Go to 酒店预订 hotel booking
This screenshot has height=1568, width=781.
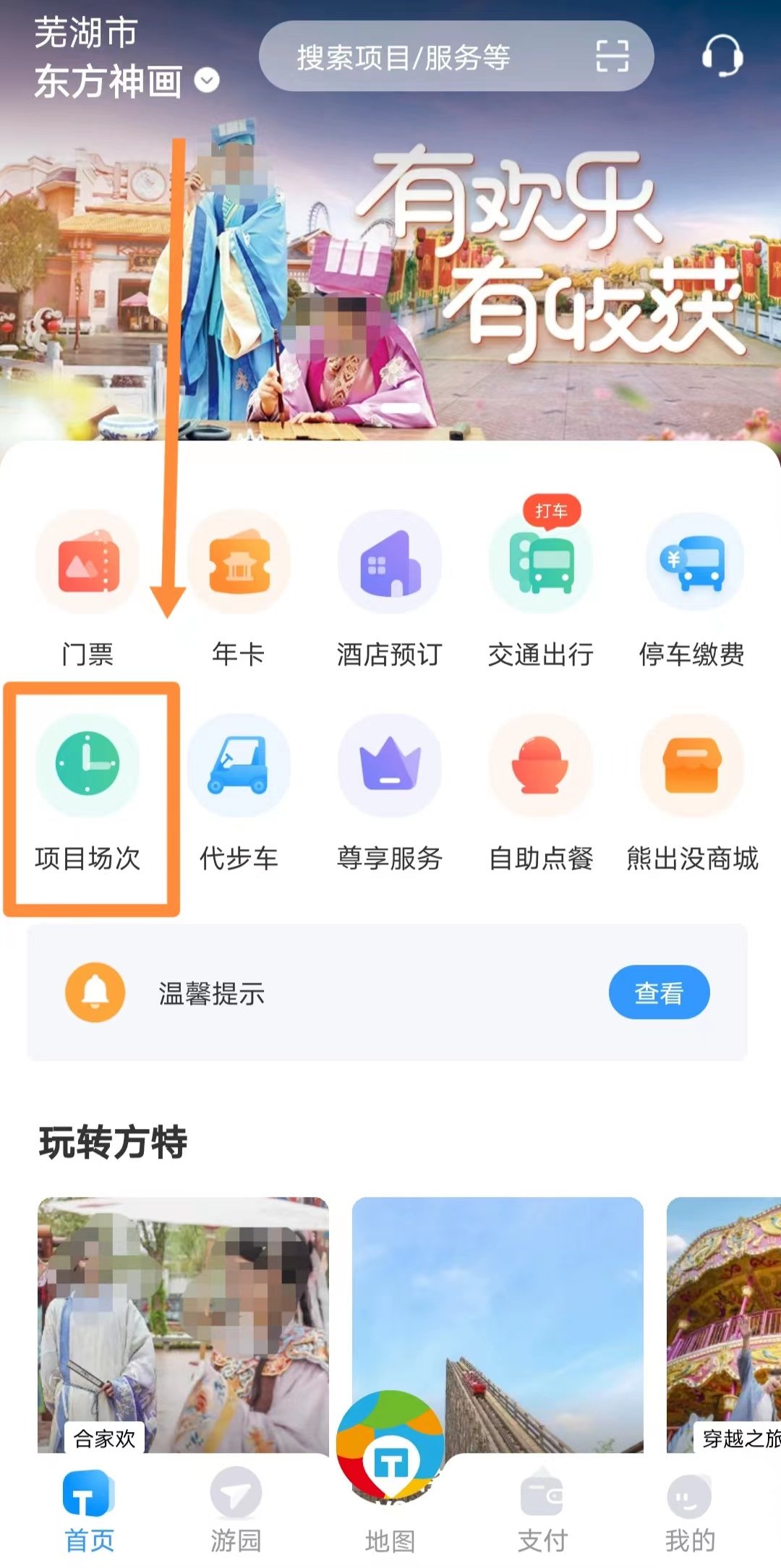click(390, 587)
